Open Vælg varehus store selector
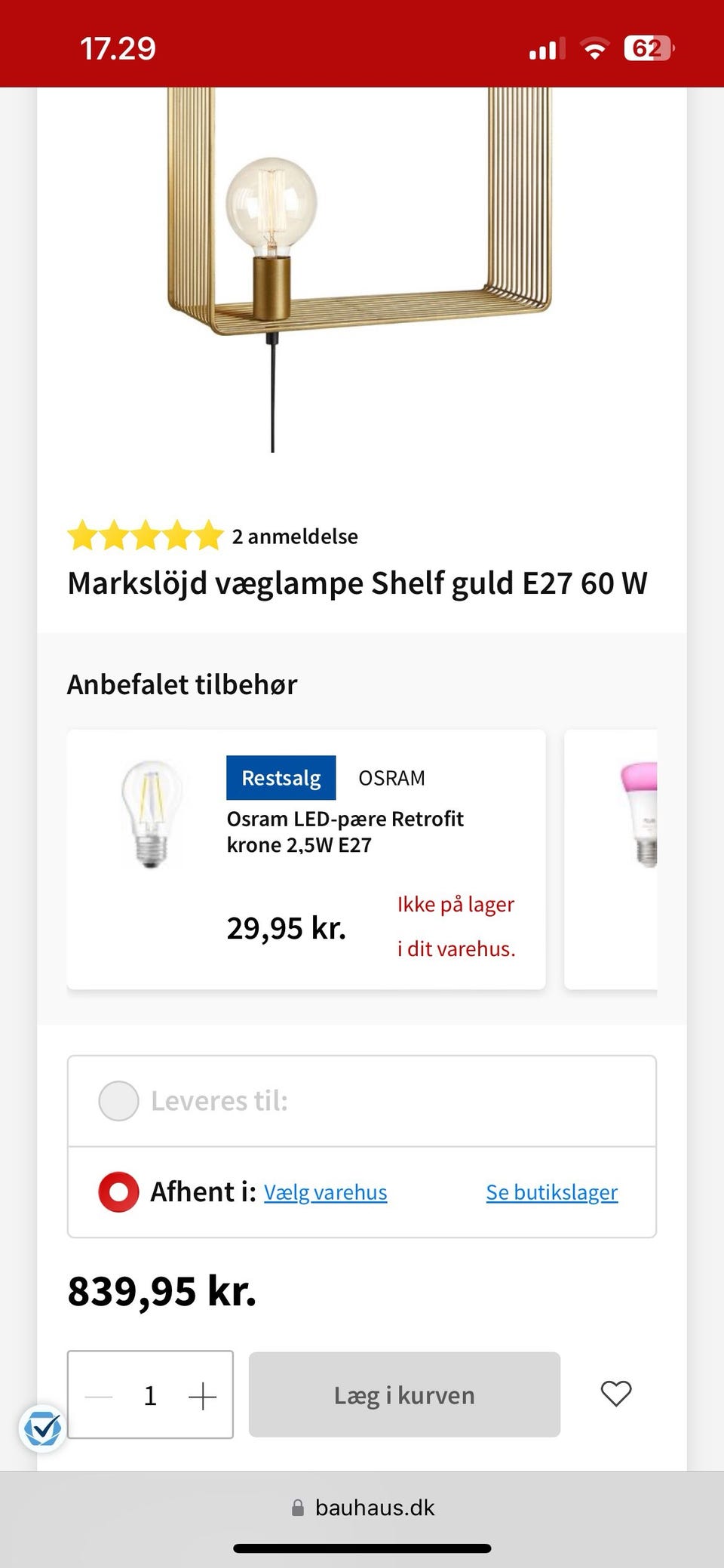Image resolution: width=724 pixels, height=1568 pixels. point(325,1192)
